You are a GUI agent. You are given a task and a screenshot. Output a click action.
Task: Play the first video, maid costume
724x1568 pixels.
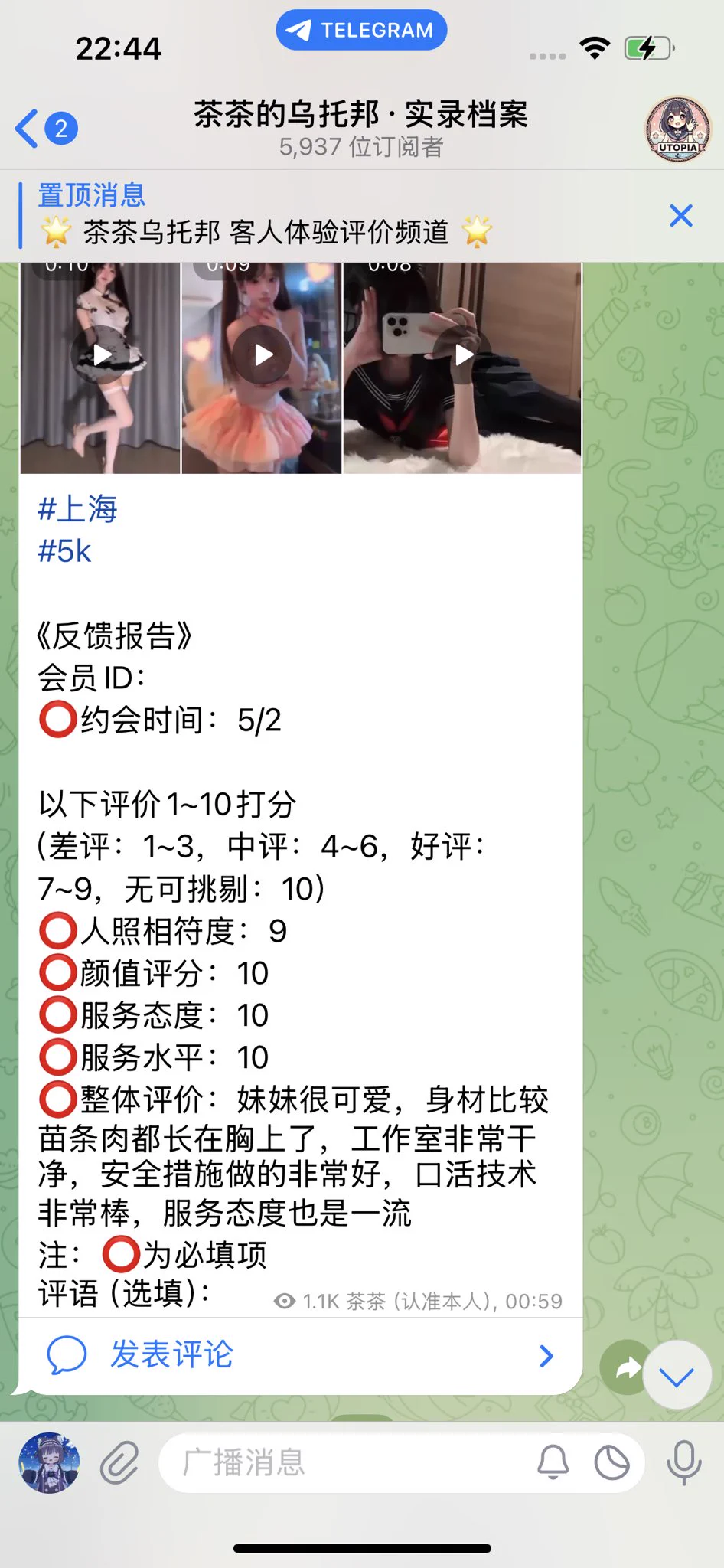coord(101,355)
